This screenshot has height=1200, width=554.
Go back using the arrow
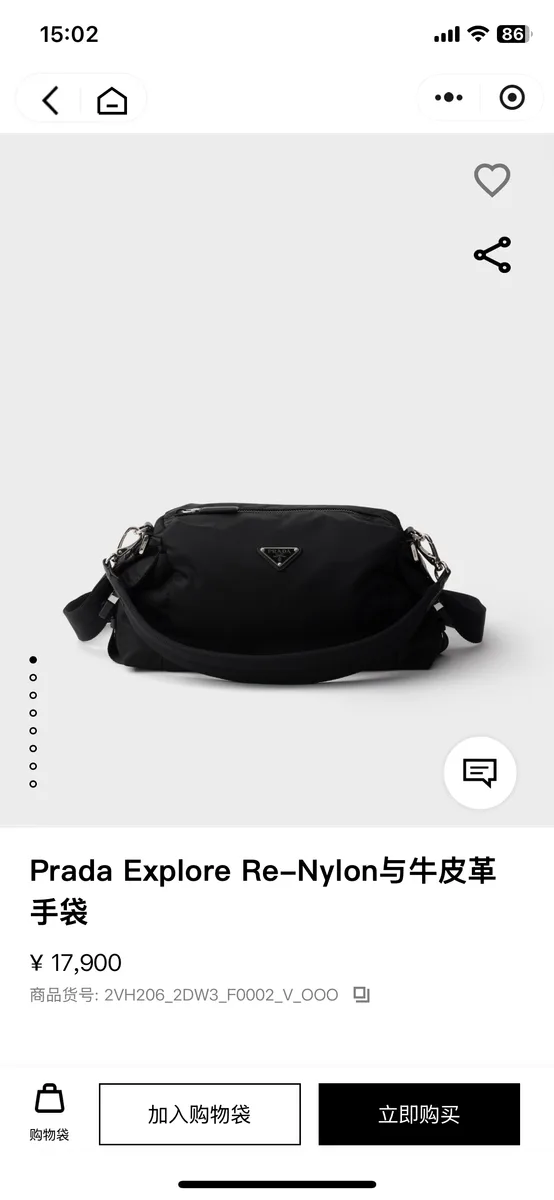(x=51, y=100)
